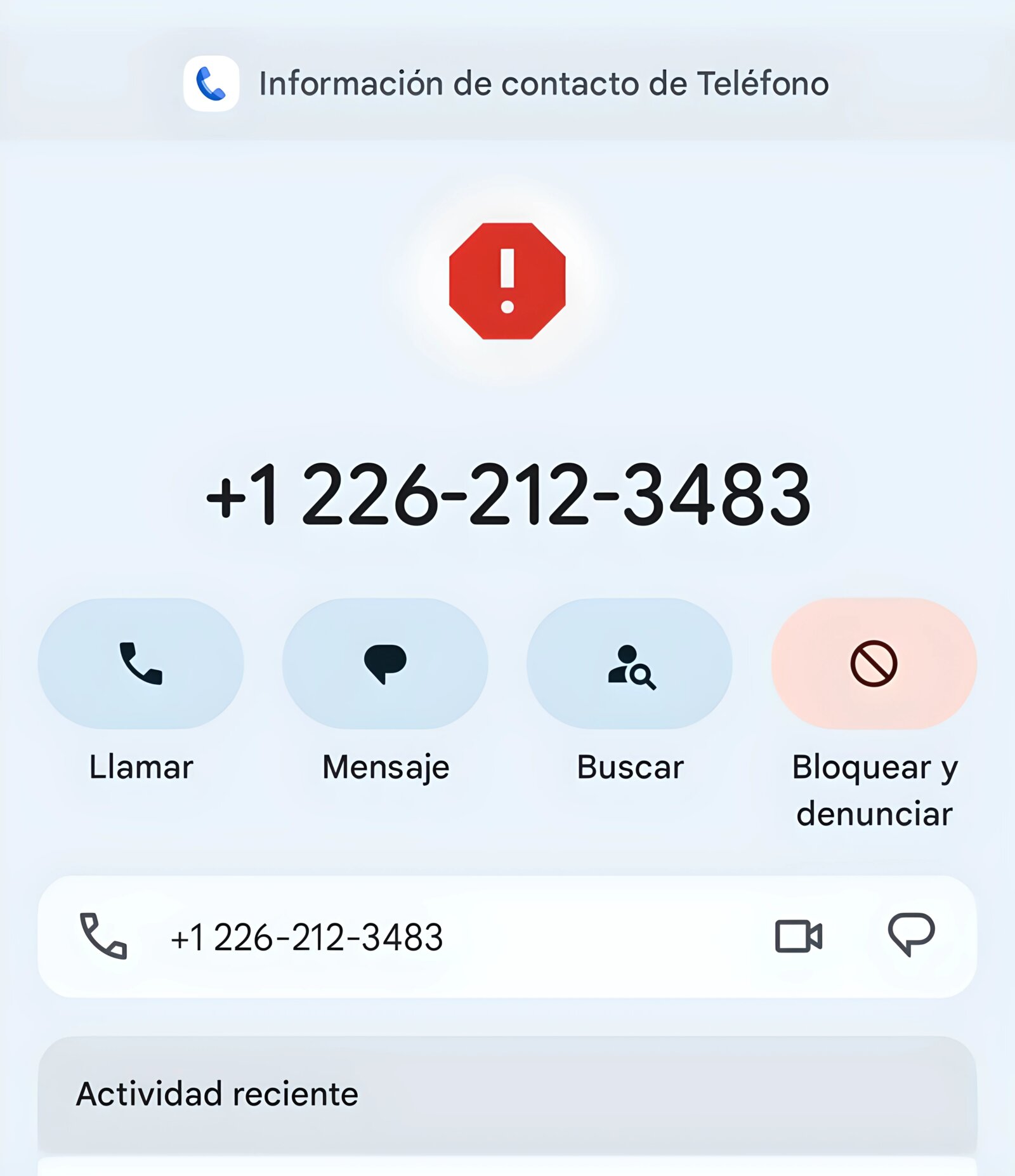Choose Bloquear y denunciar

pos(874,663)
